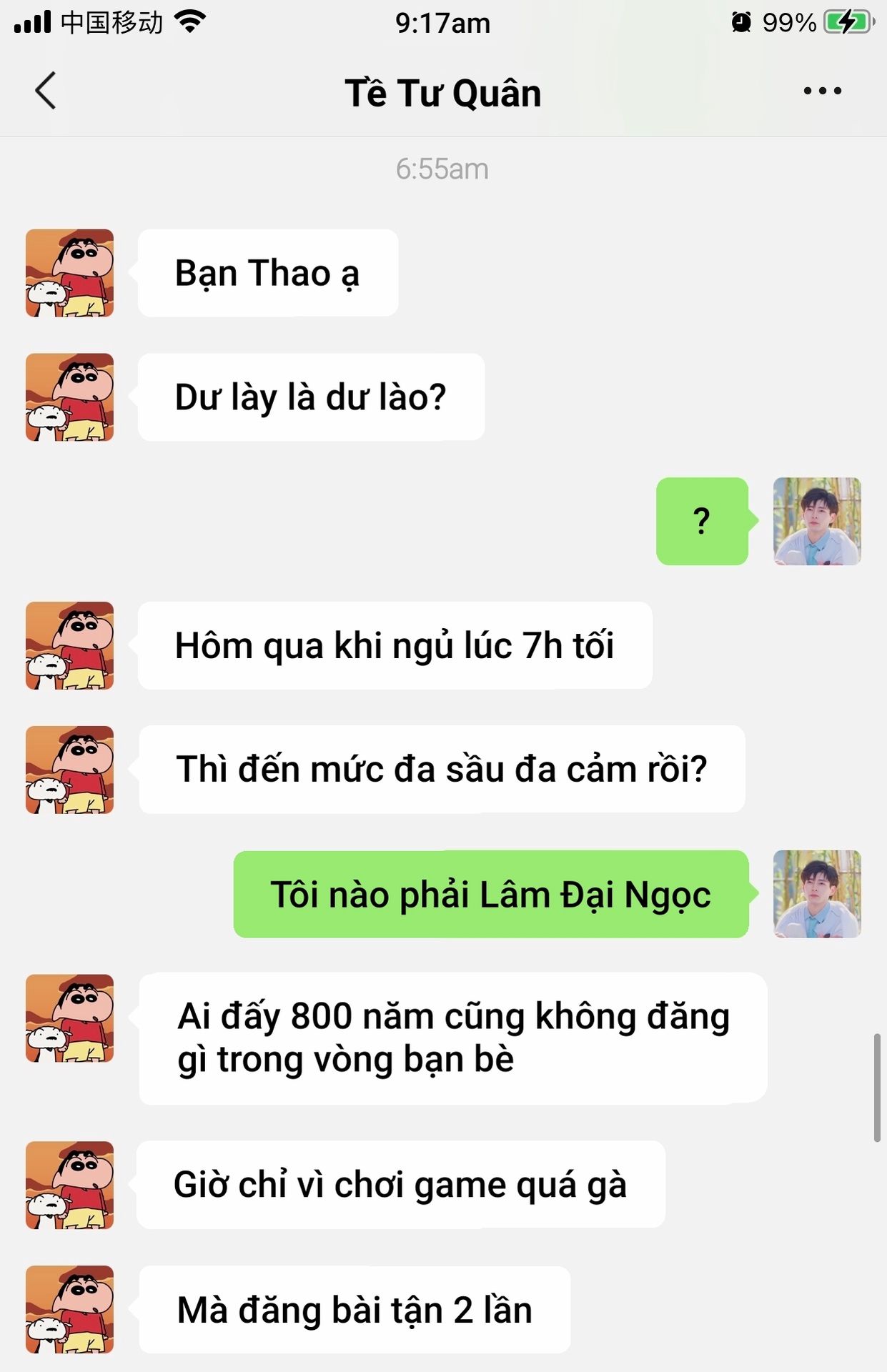Tap my avatar beside the "?" message

point(817,522)
